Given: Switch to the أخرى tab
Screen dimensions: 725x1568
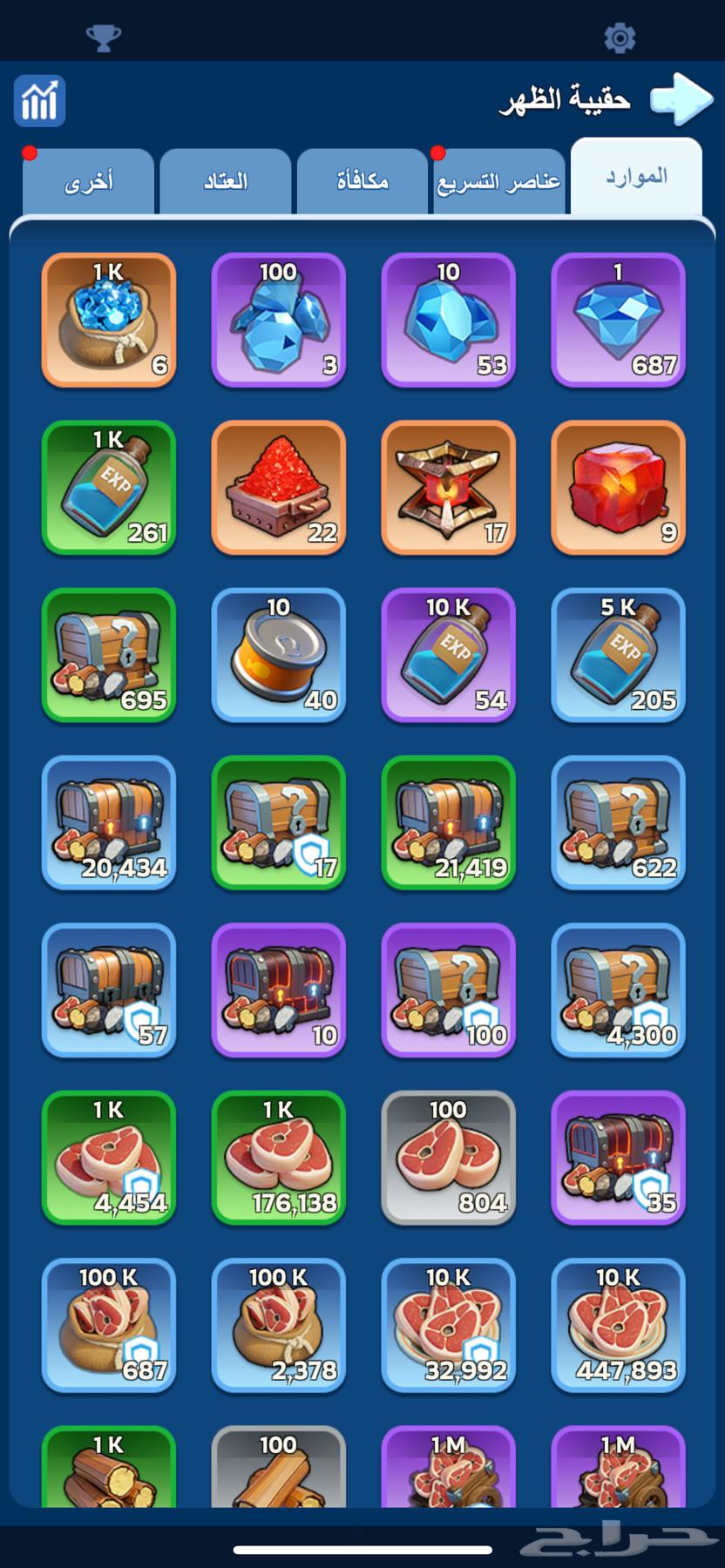Looking at the screenshot, I should pos(88,182).
